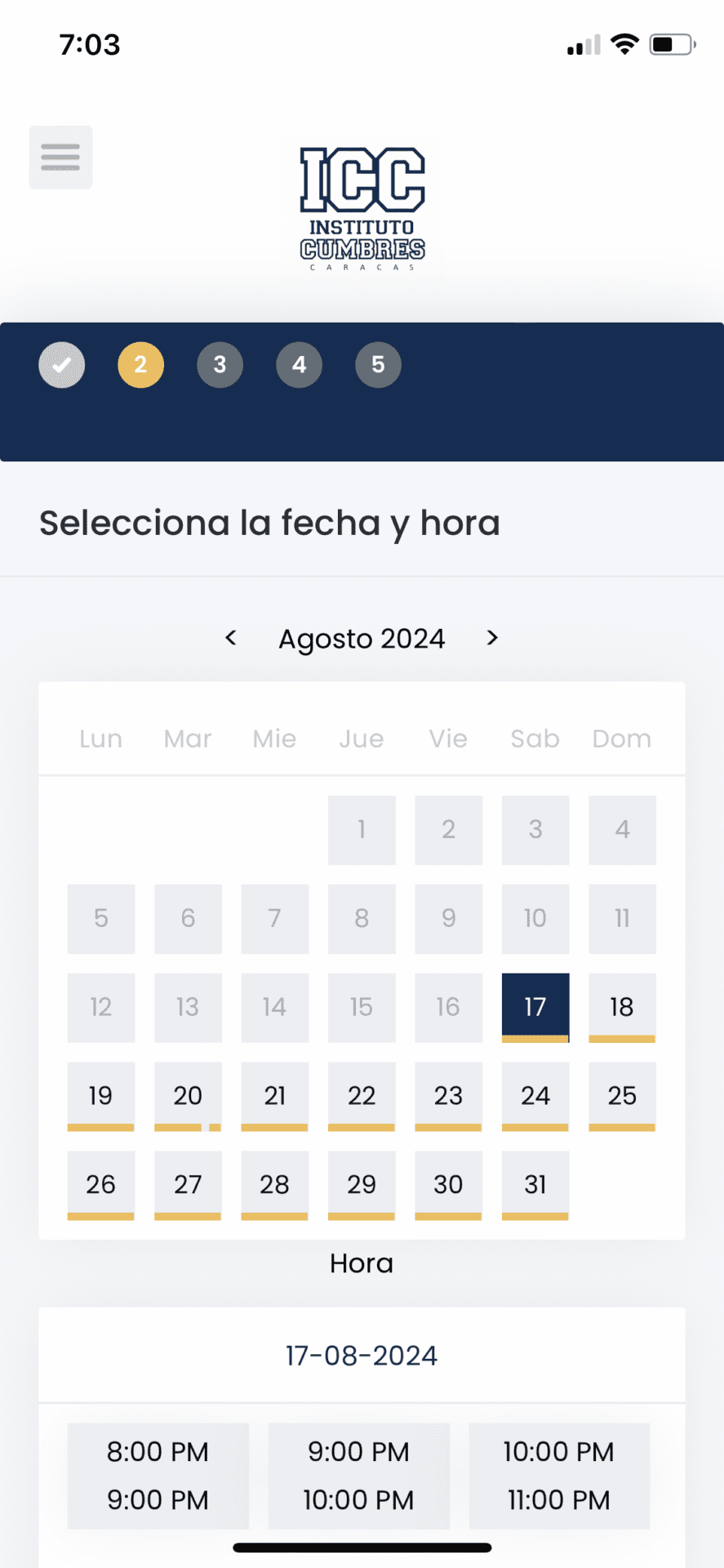Tap day 28 of Agosto
The image size is (724, 1568).
pyautogui.click(x=274, y=1185)
